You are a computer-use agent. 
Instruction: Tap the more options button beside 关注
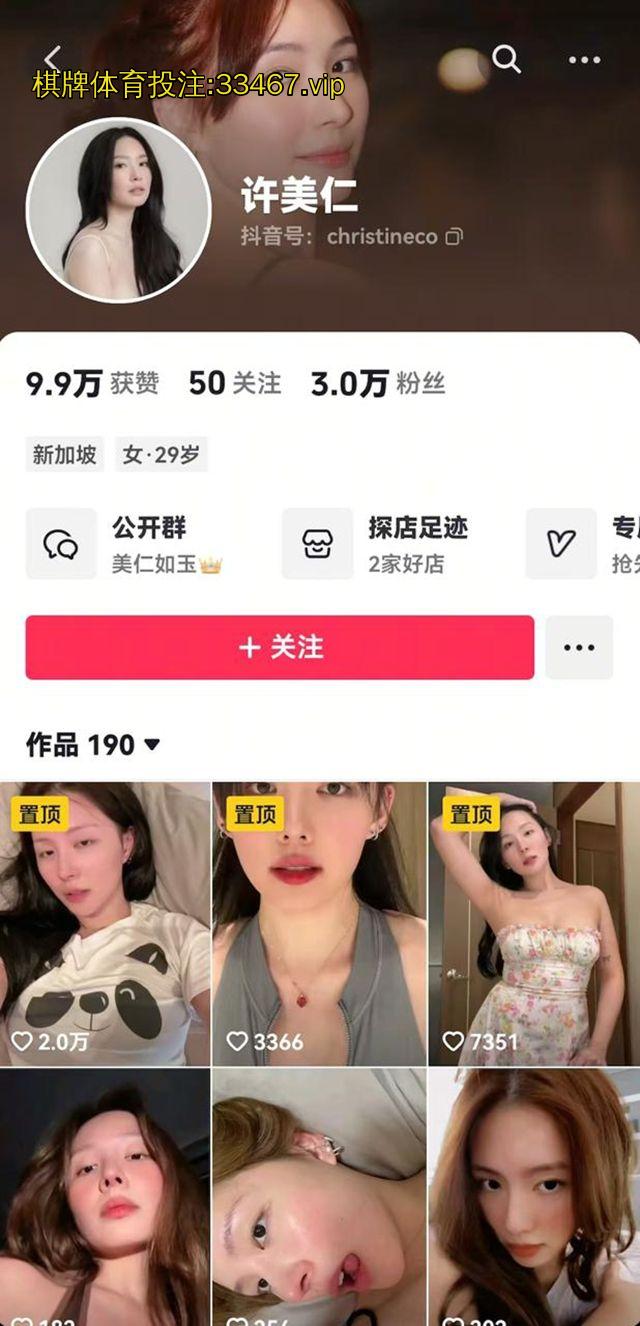(579, 647)
